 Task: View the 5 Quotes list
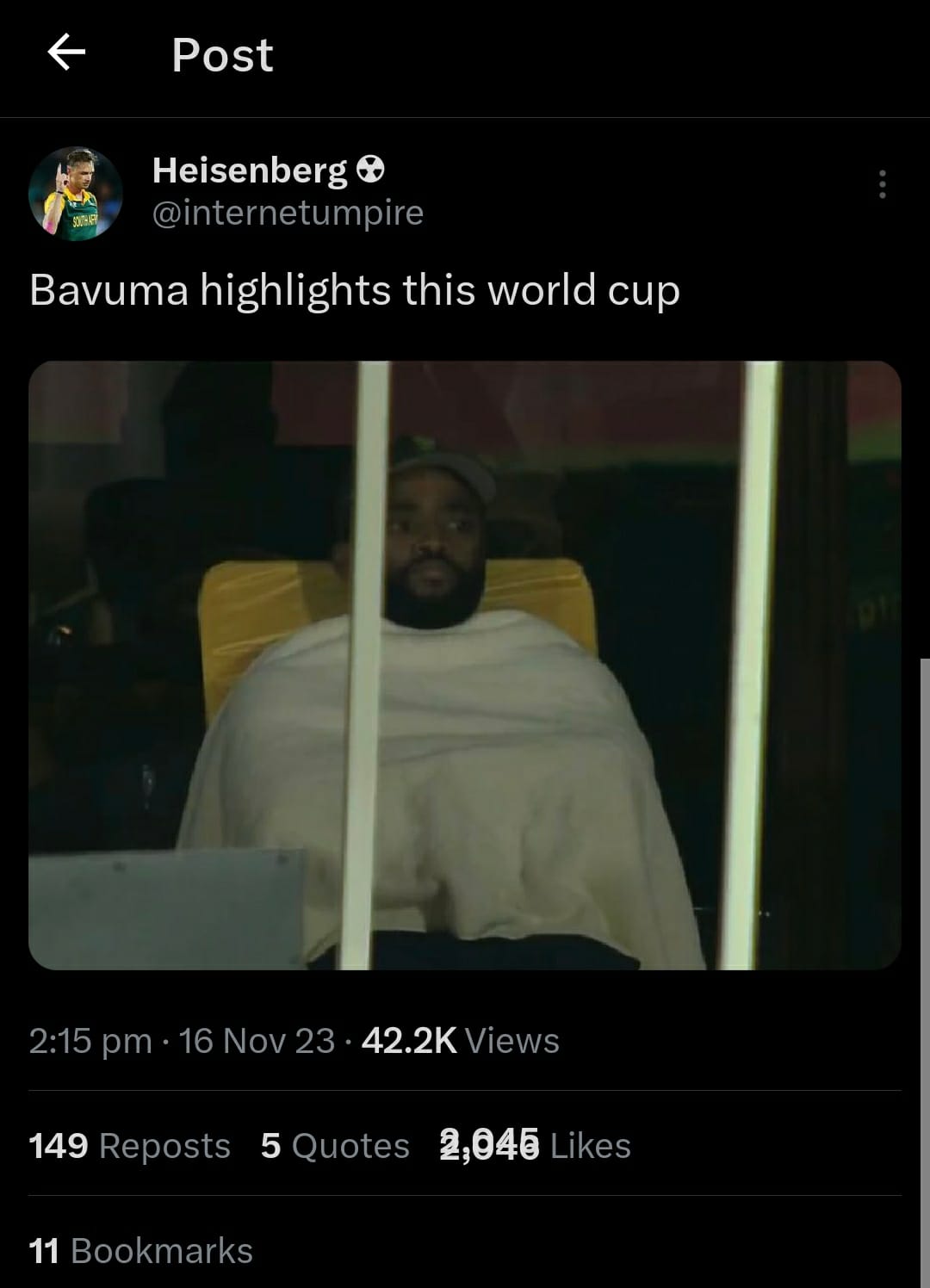(335, 1146)
